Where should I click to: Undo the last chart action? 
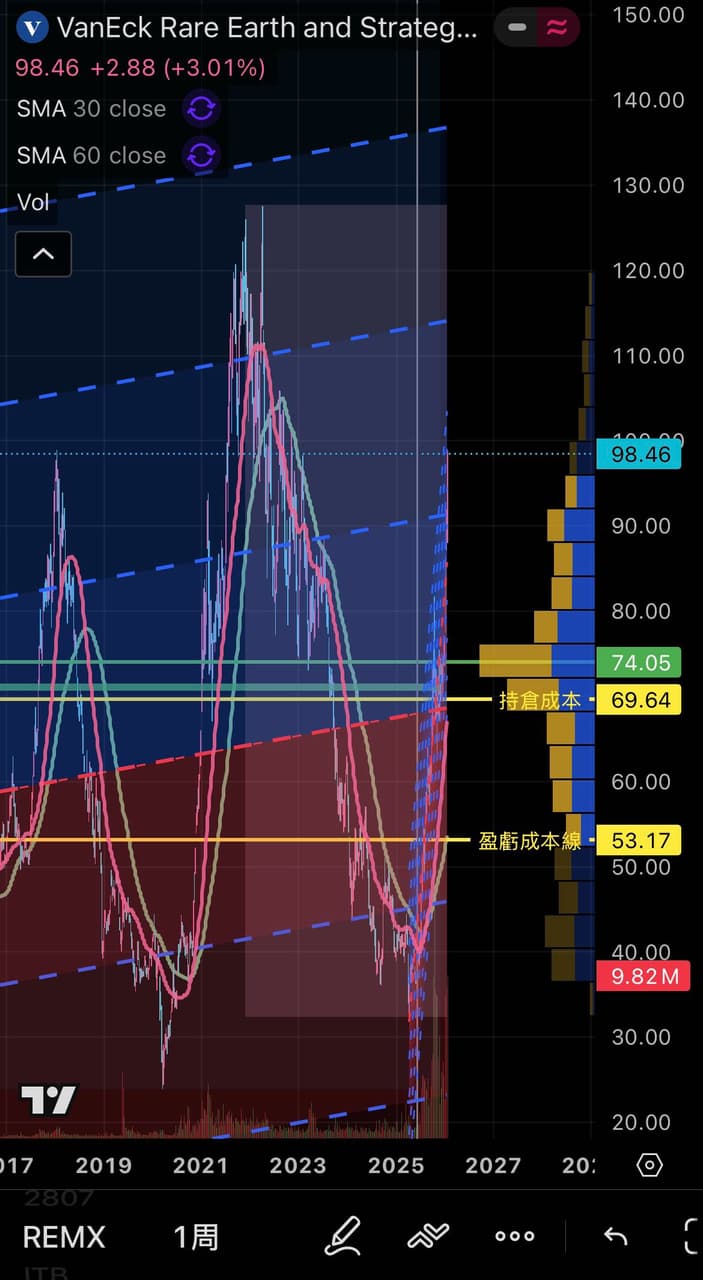615,1237
